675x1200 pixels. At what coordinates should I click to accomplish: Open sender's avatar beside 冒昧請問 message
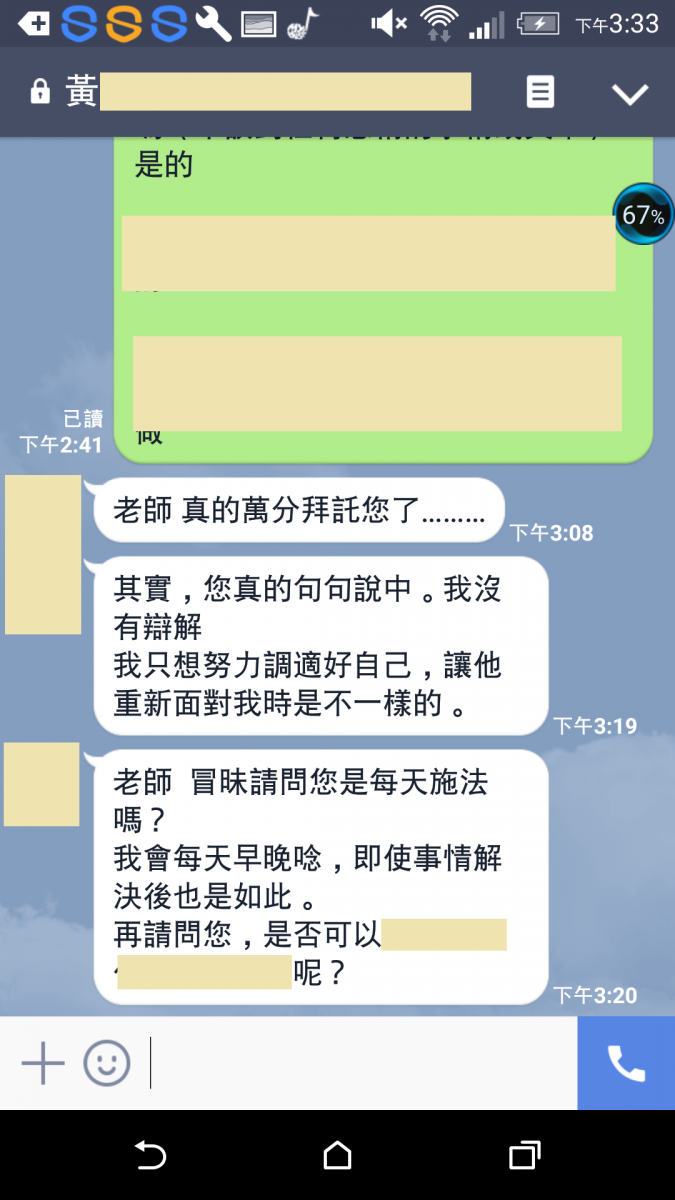coord(42,784)
